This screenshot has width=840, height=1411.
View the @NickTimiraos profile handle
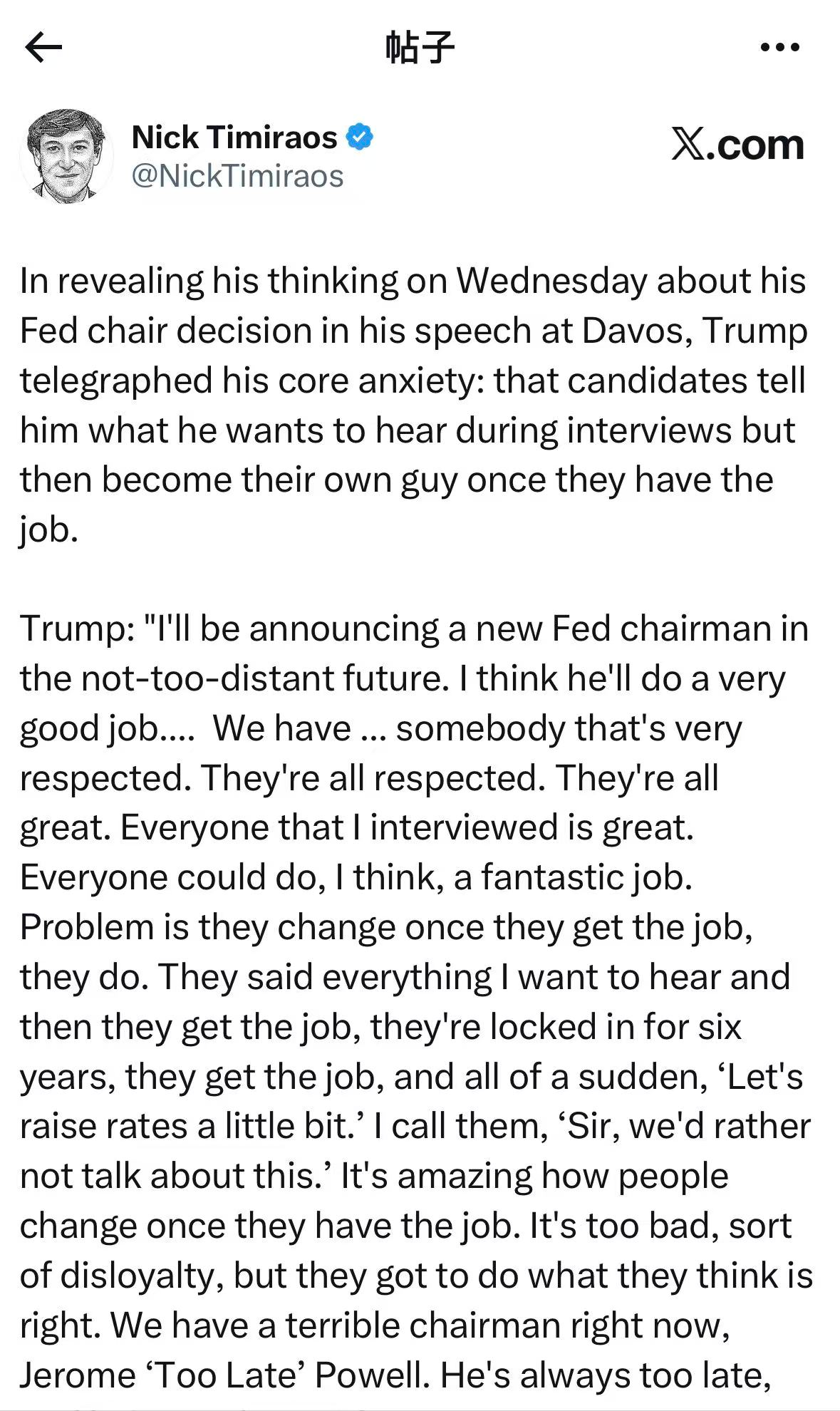click(238, 177)
